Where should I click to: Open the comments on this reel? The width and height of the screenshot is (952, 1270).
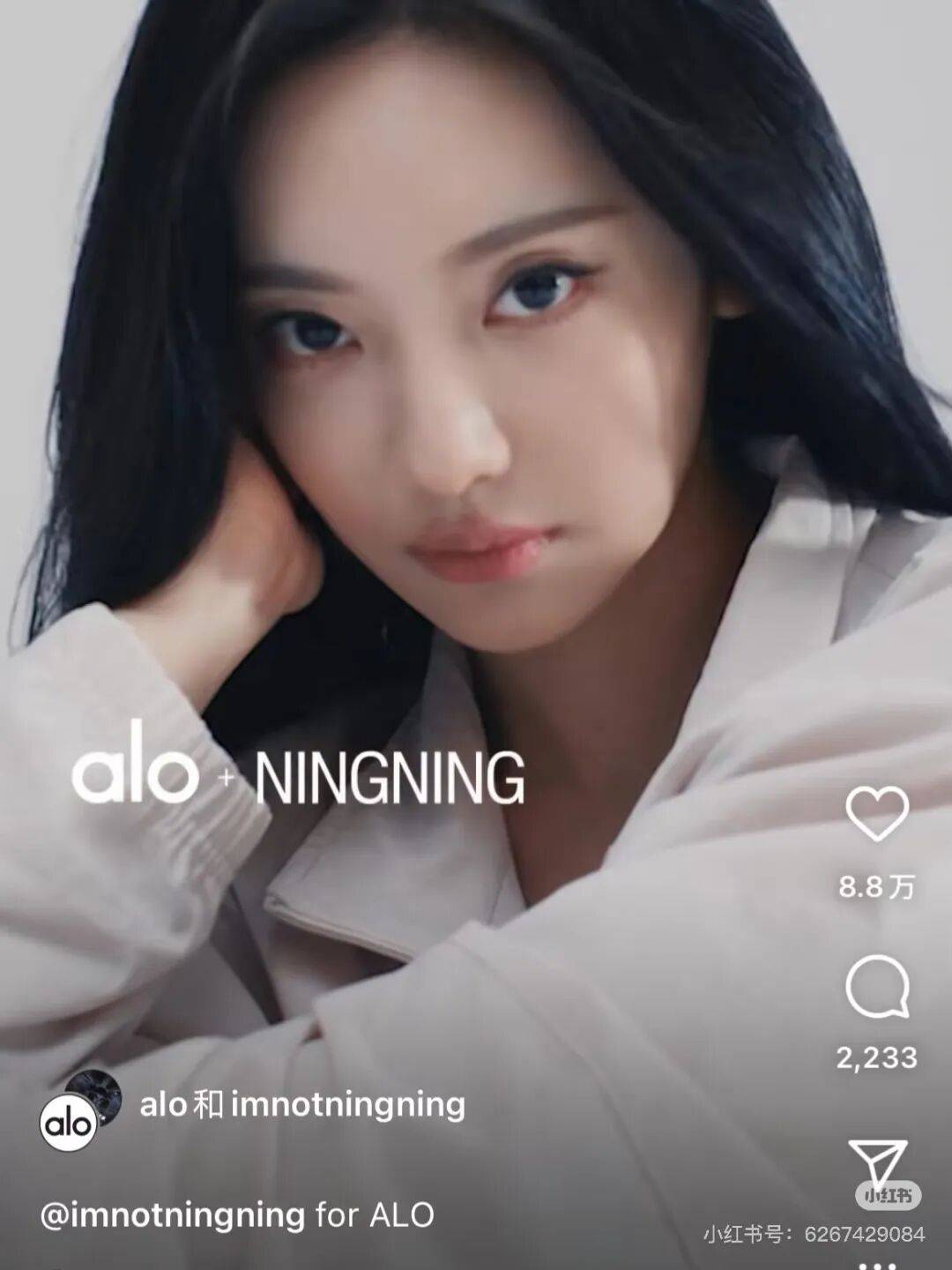point(876,987)
